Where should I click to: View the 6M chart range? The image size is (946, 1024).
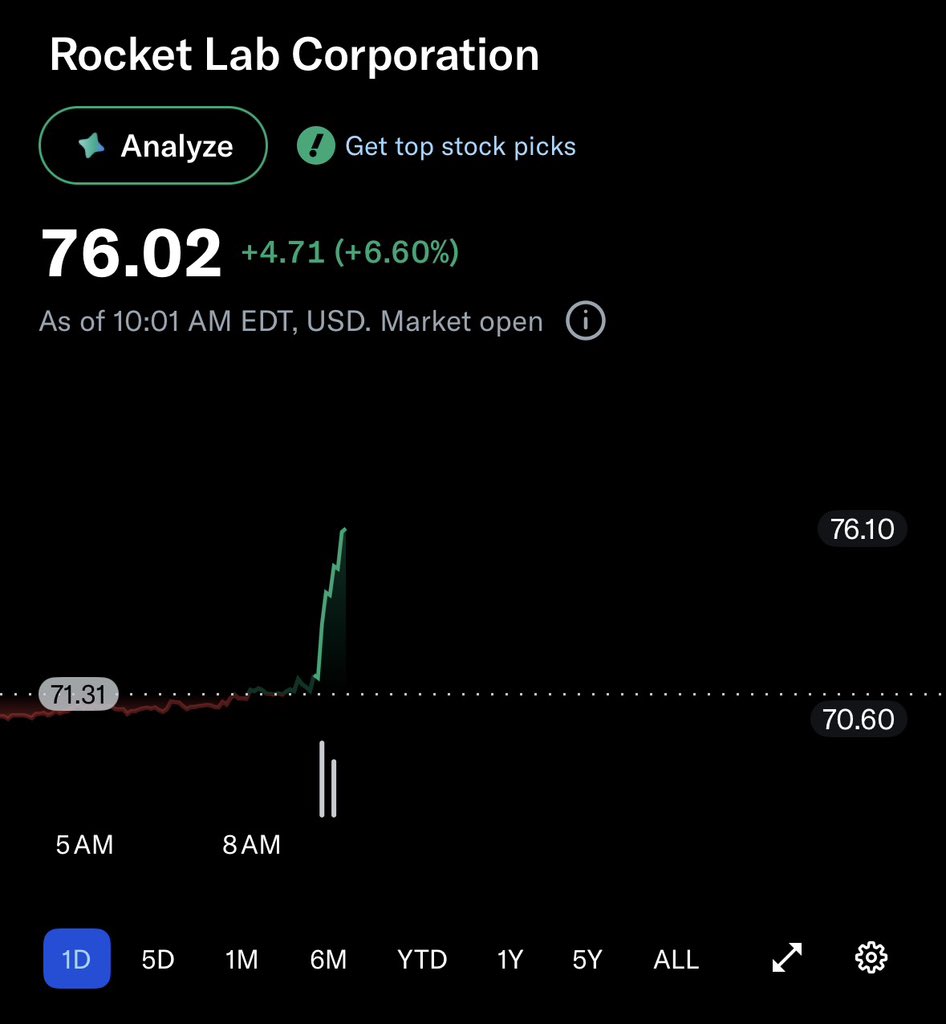click(328, 959)
